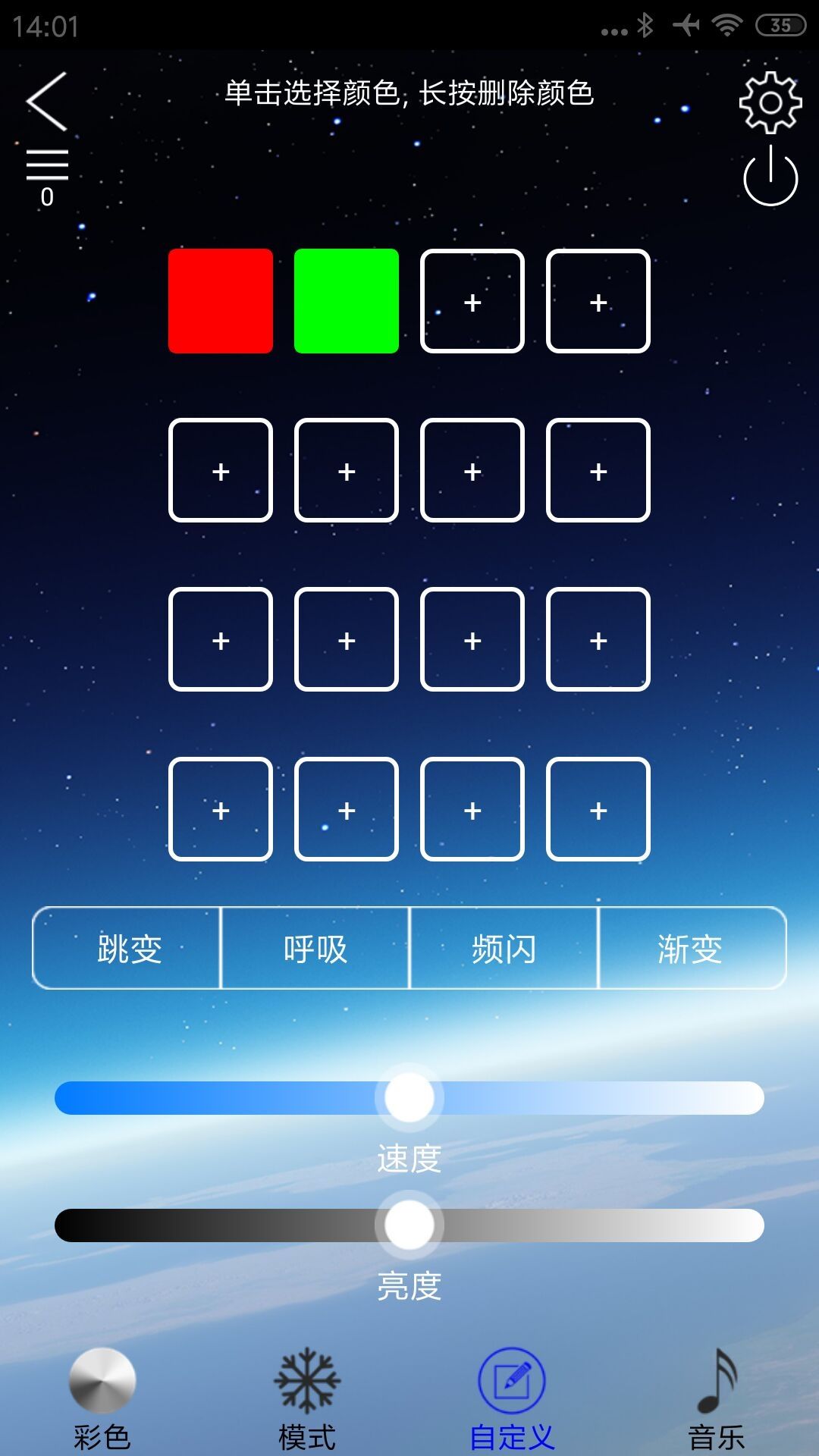This screenshot has height=1456, width=819.
Task: Choose the 渐变 gradient effect
Action: (691, 949)
